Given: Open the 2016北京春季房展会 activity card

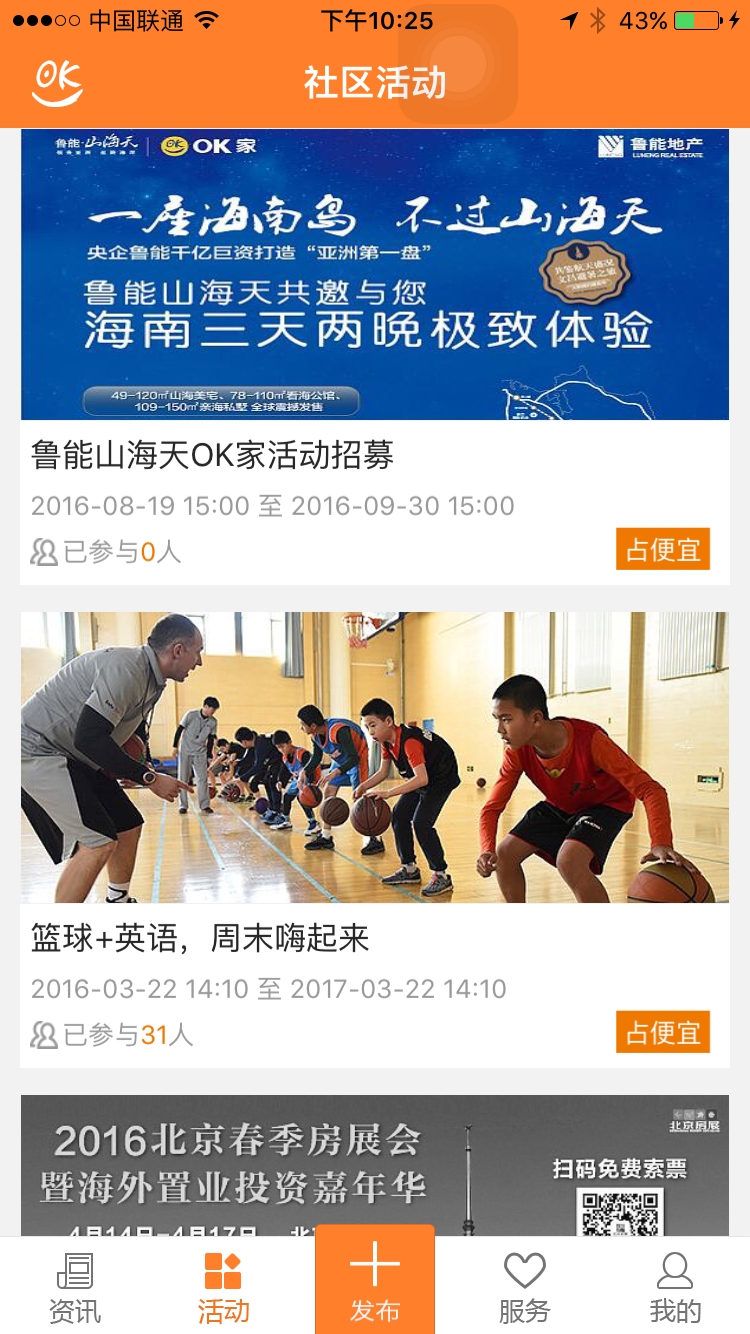Looking at the screenshot, I should (x=374, y=1165).
